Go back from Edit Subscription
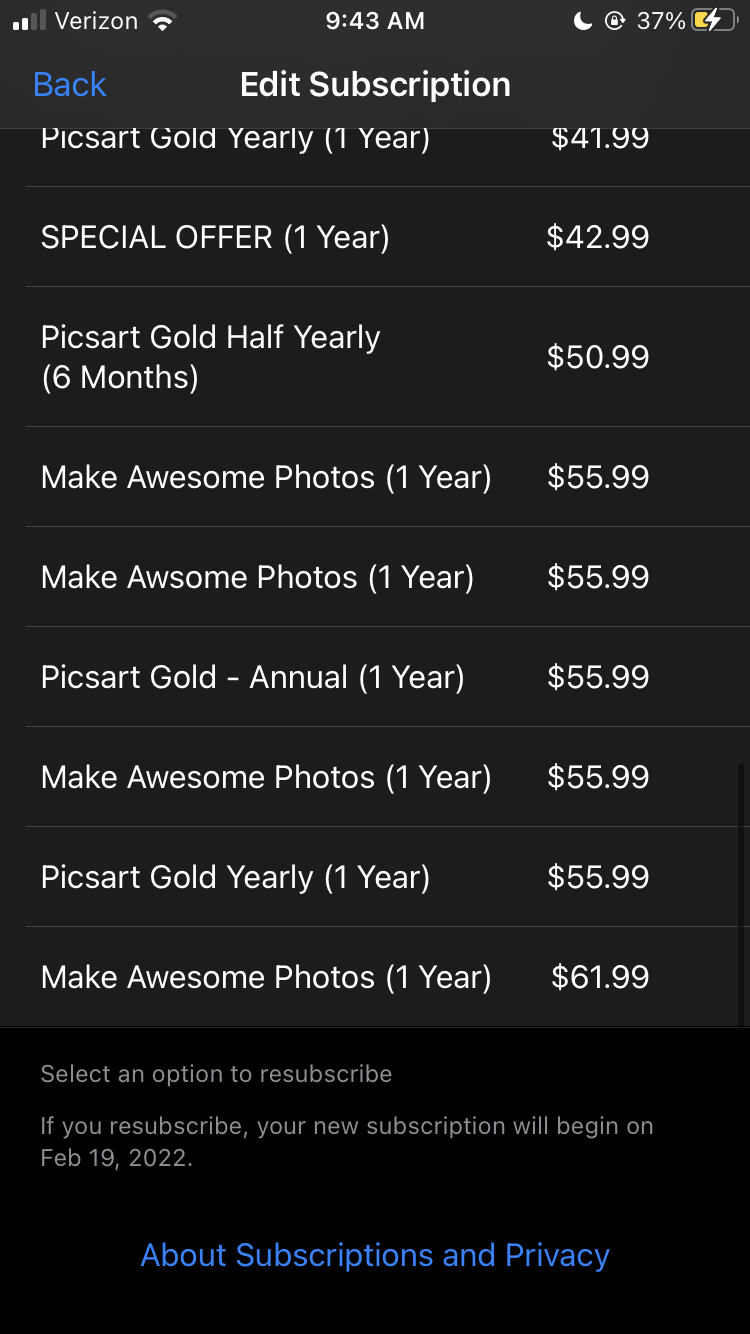Screen dimensions: 750x1334 pos(69,85)
